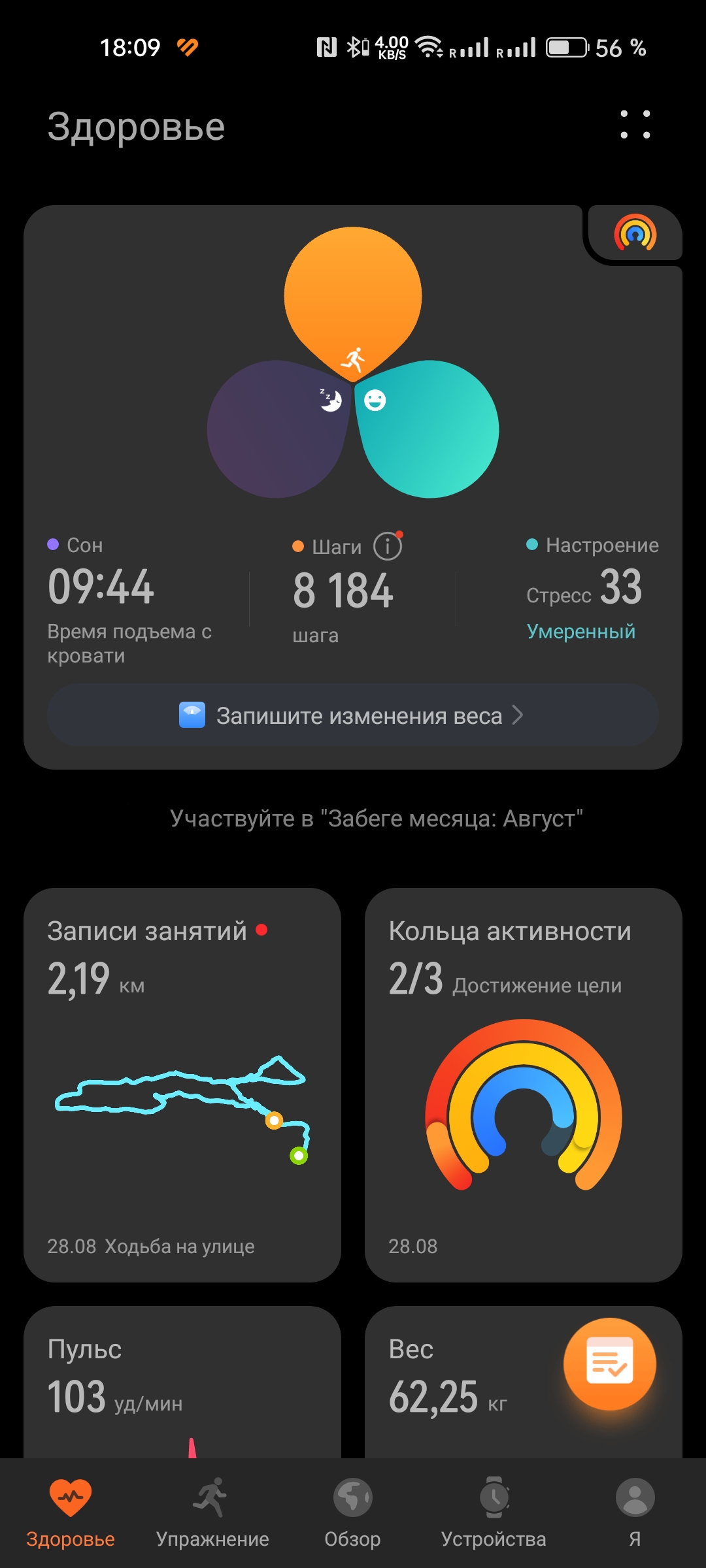Tap the activity rings icon on the summary card
The height and width of the screenshot is (1568, 706).
click(635, 233)
